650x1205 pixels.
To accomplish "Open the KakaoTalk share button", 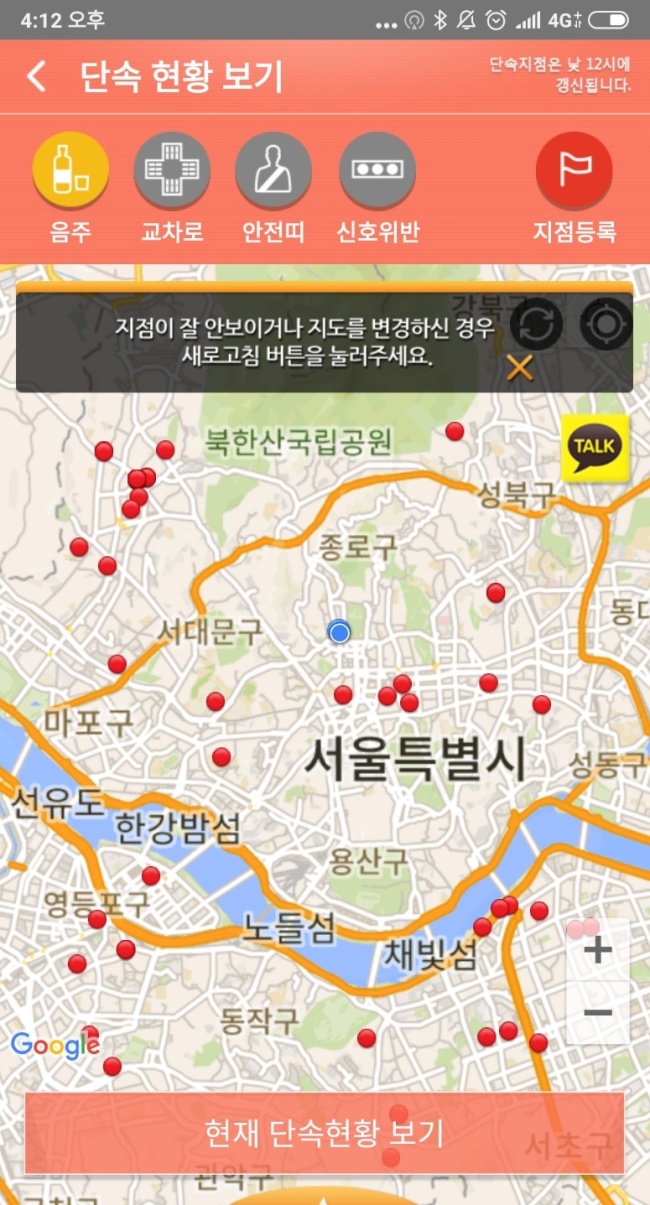I will (595, 447).
